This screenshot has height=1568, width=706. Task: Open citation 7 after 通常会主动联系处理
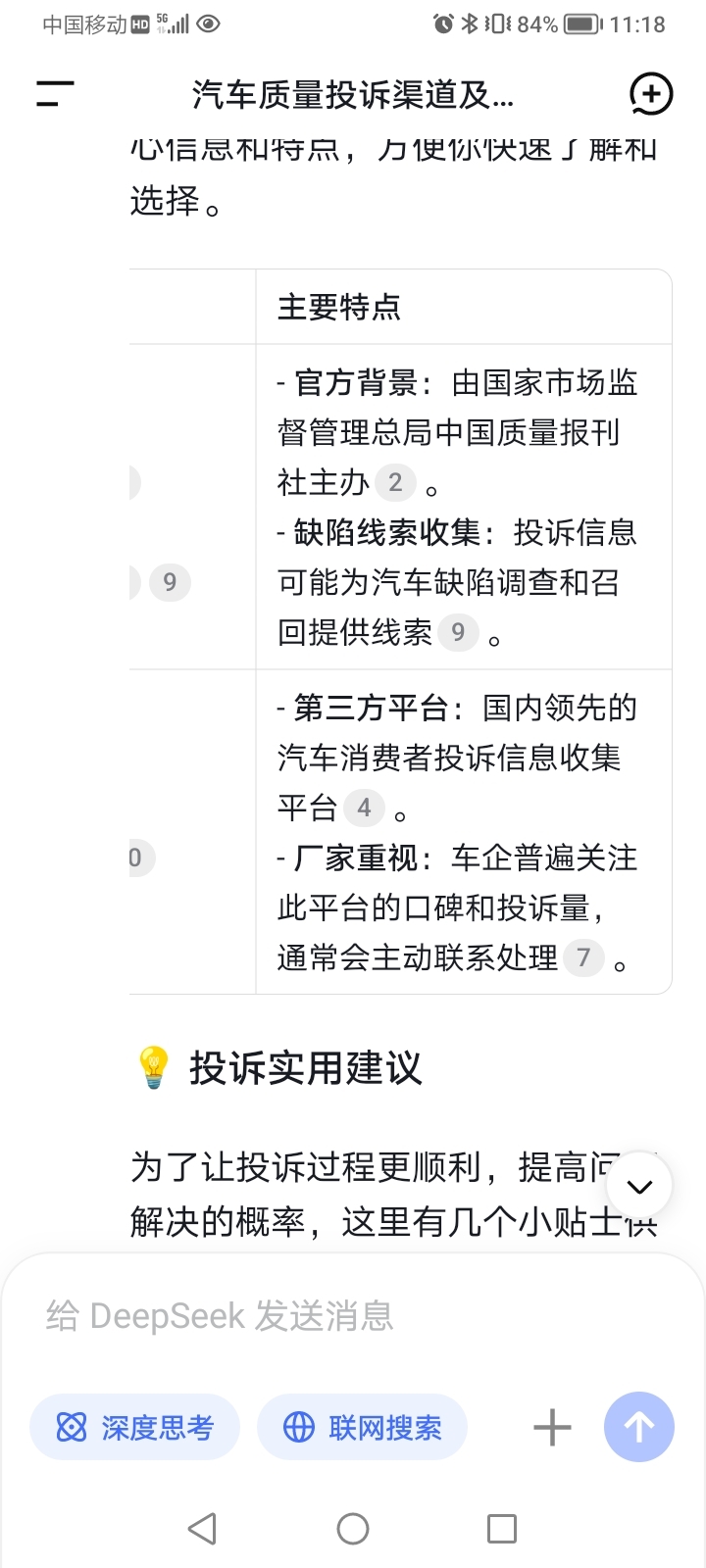point(583,957)
